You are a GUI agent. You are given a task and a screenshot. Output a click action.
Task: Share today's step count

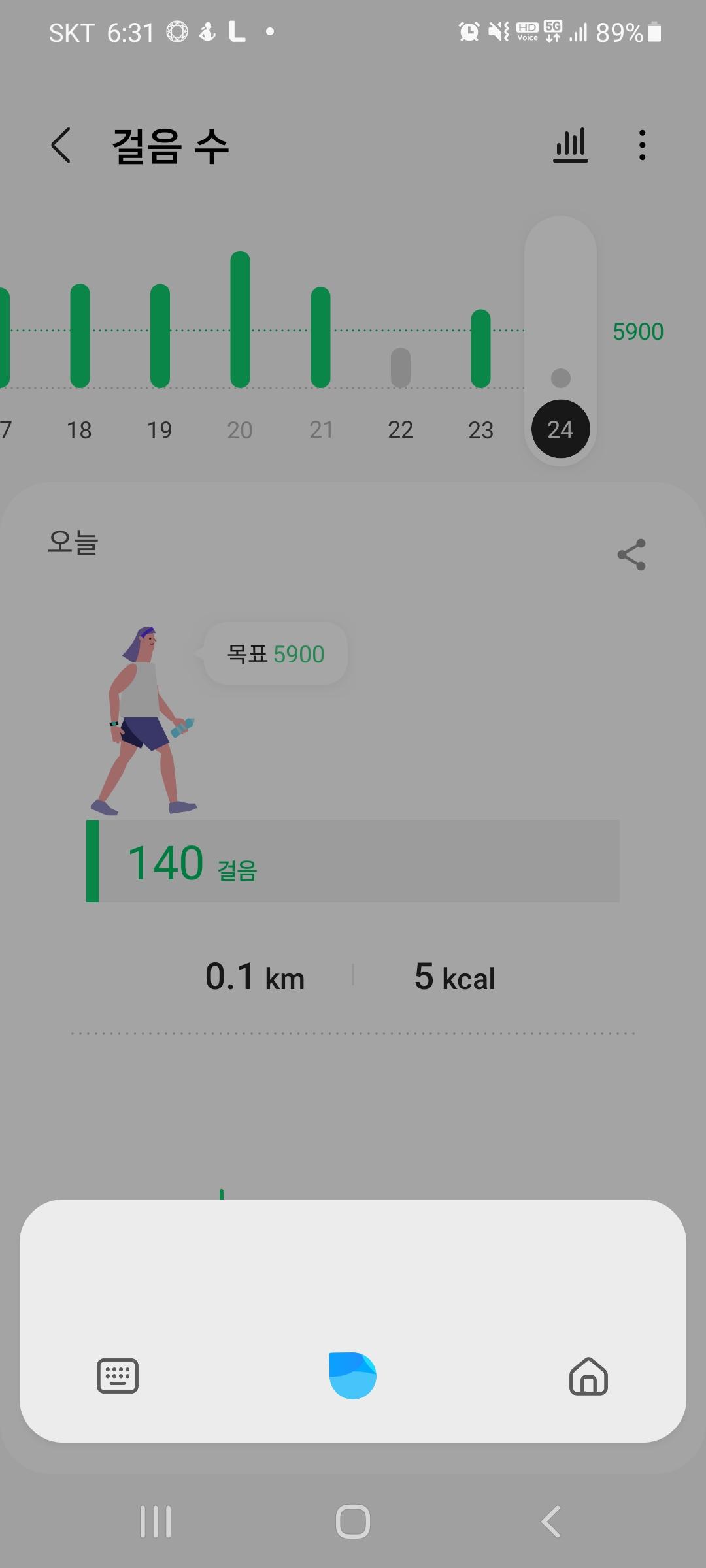pos(631,555)
